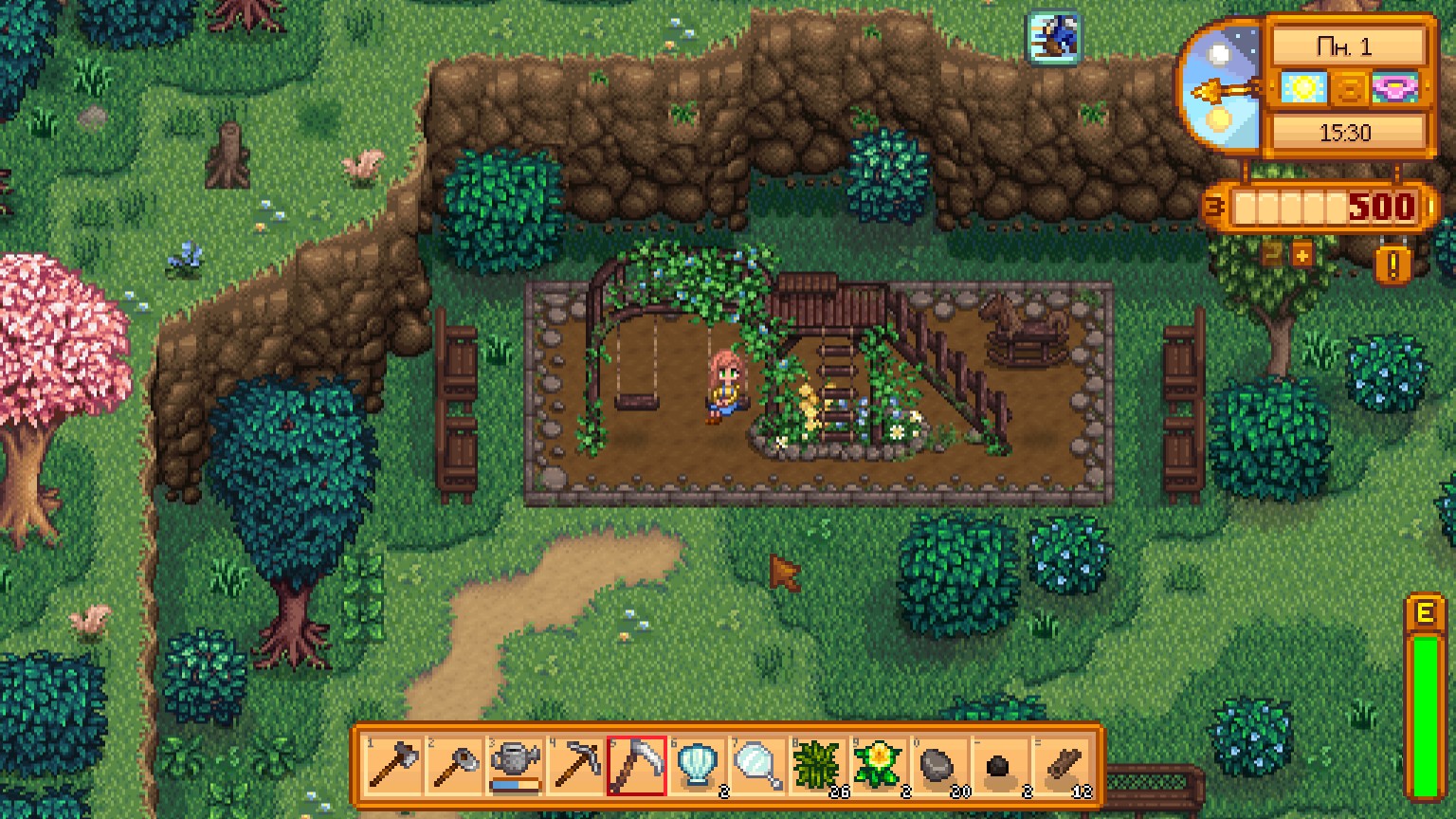Zoom out with the minus button
Screen dimensions: 1456x819
[x=1272, y=255]
